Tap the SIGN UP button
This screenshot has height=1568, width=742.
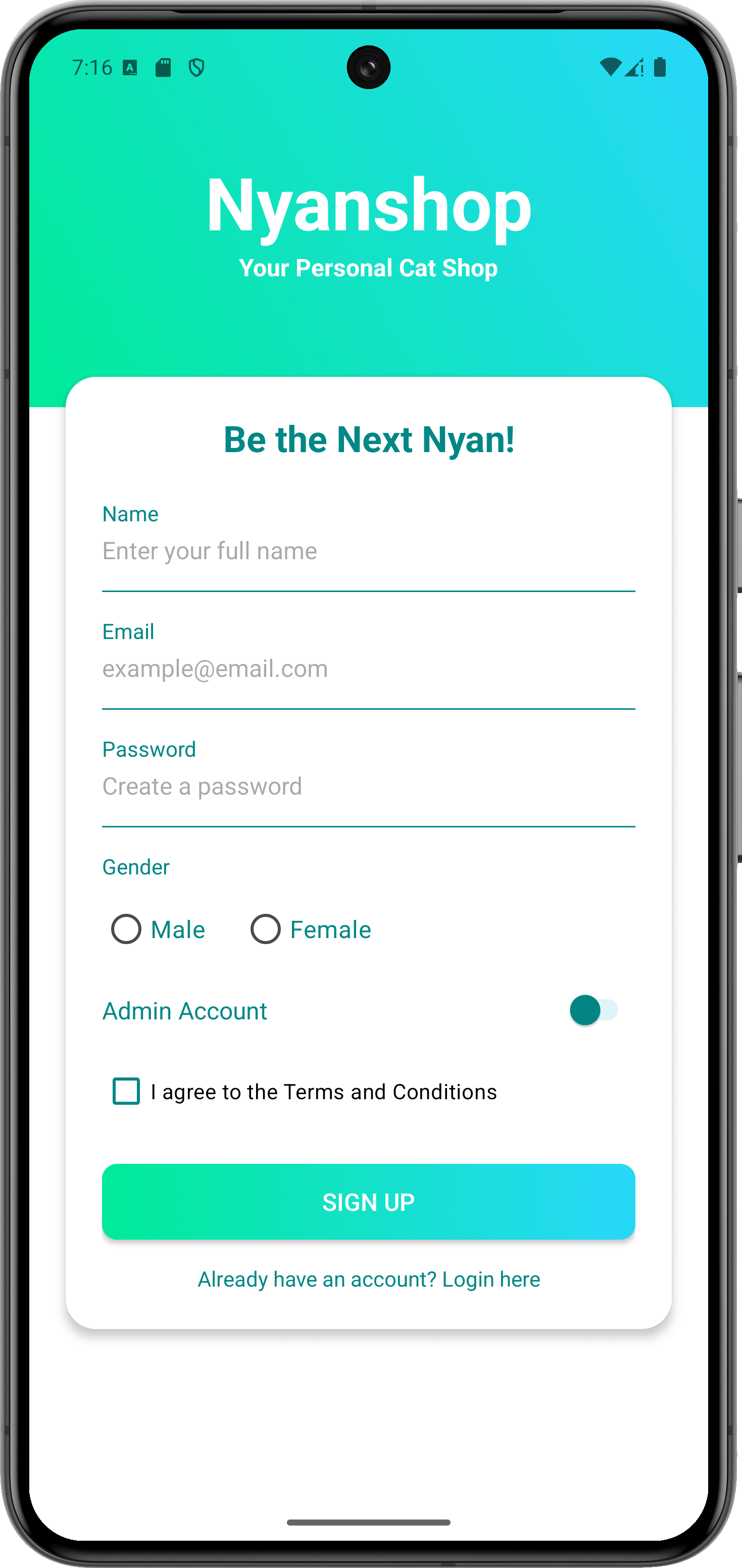(x=368, y=1202)
